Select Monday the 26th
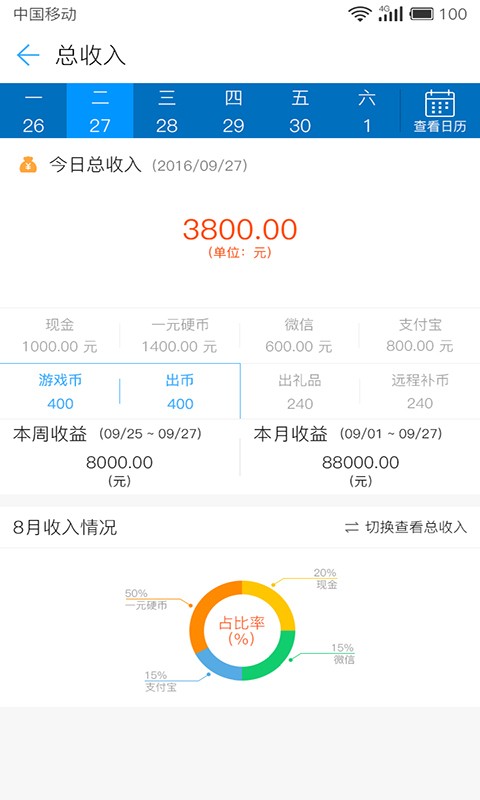The image size is (480, 800). (x=33, y=111)
